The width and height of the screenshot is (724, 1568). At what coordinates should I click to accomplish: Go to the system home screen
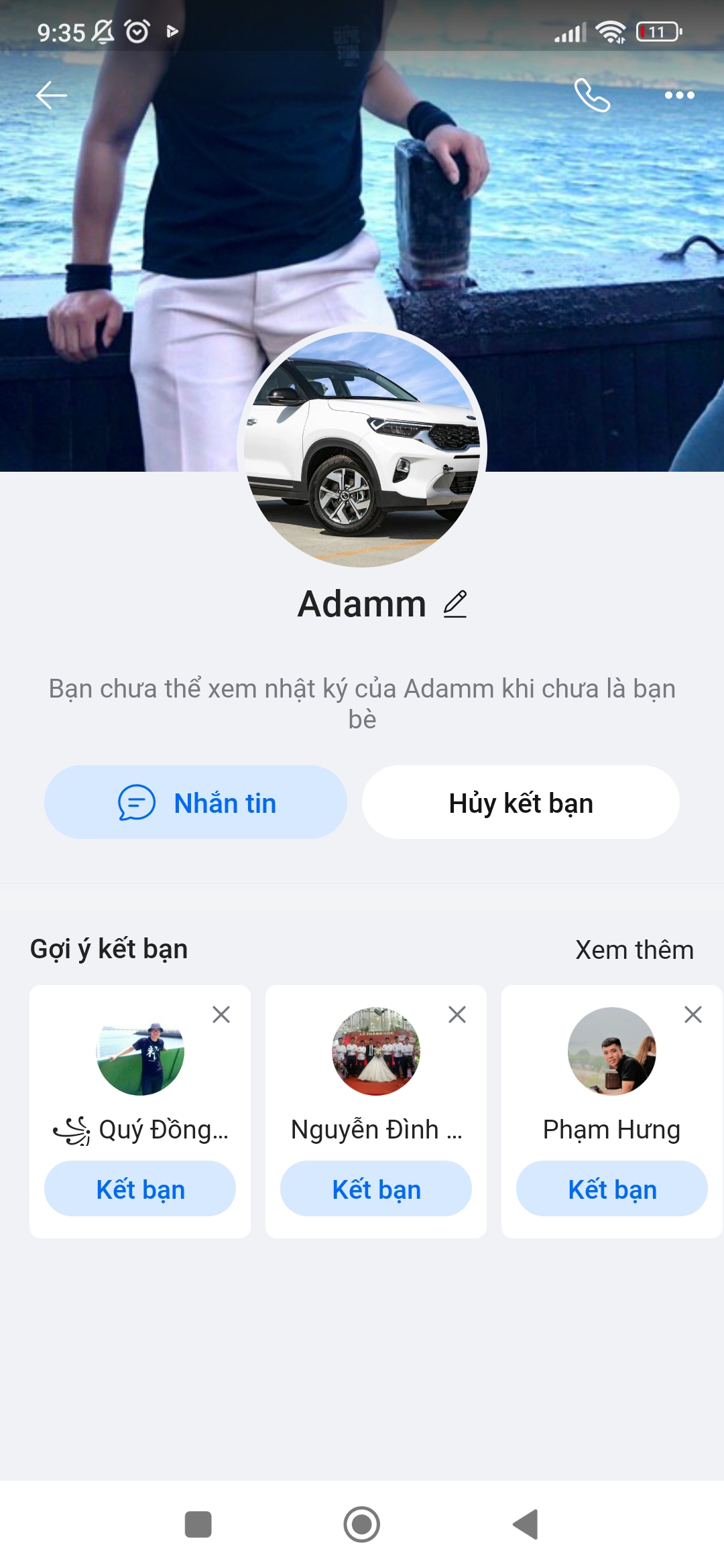[x=362, y=1524]
